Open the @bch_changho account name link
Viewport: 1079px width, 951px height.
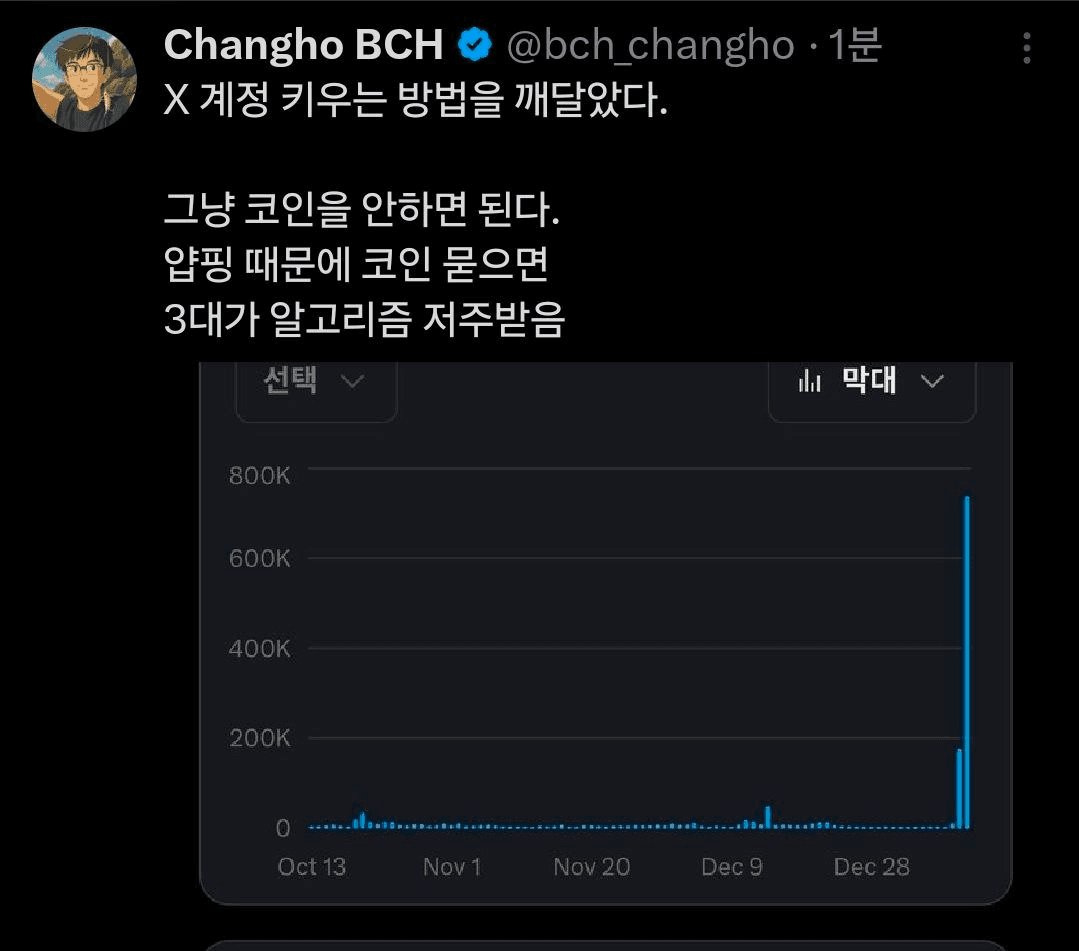pos(651,45)
